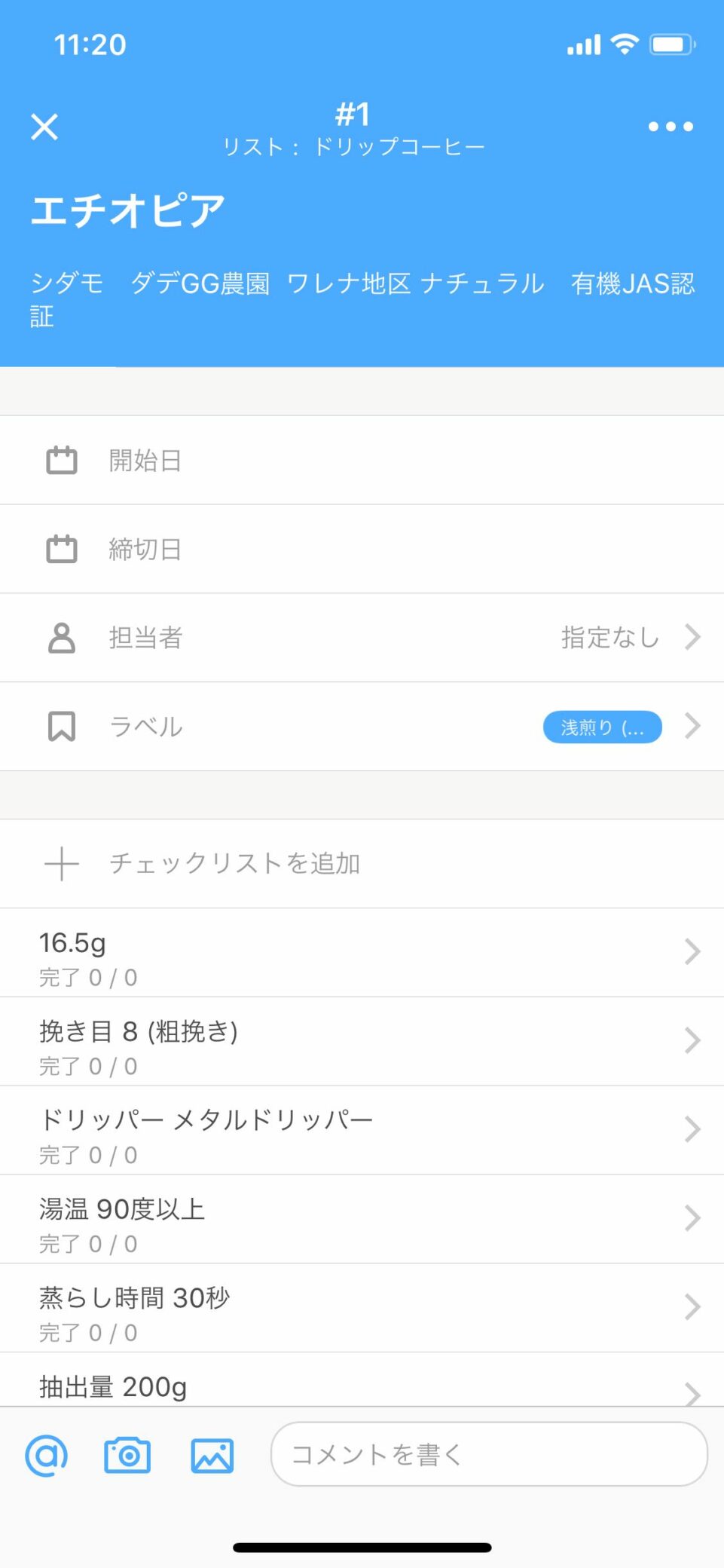Open the three-dot overflow menu
This screenshot has width=724, height=1568.
point(671,127)
